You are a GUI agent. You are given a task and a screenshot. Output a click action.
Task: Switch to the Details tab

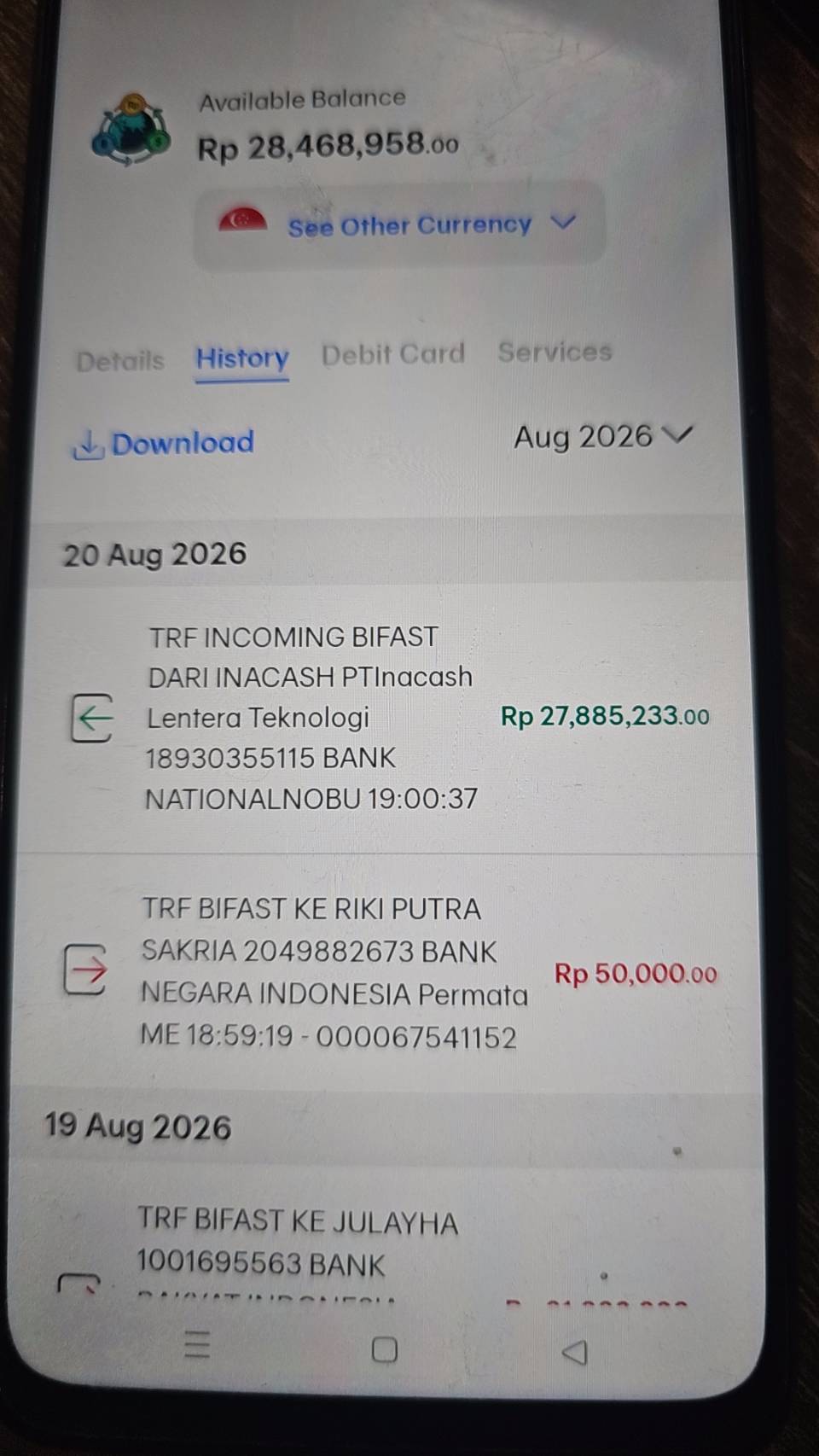pyautogui.click(x=120, y=361)
